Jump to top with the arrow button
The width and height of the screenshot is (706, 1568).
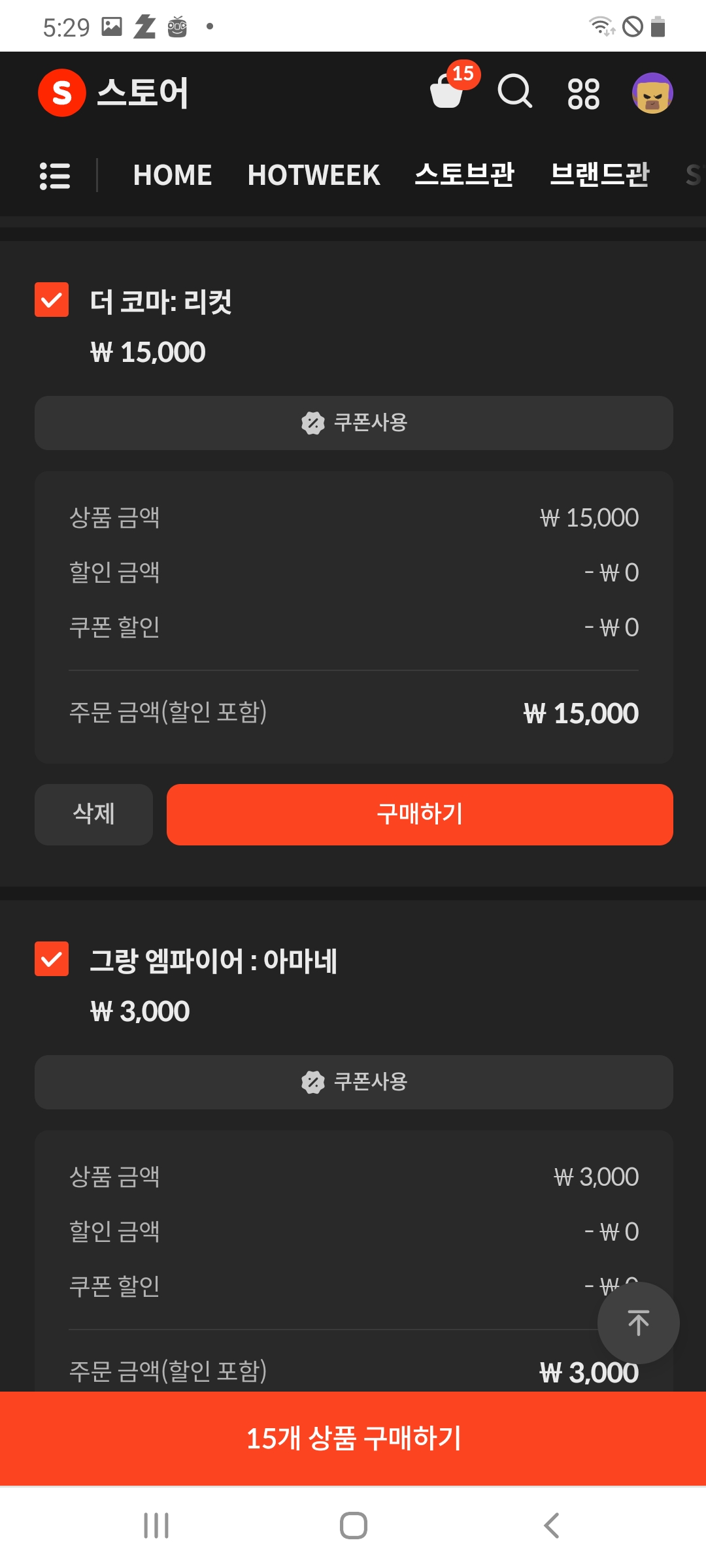639,1323
